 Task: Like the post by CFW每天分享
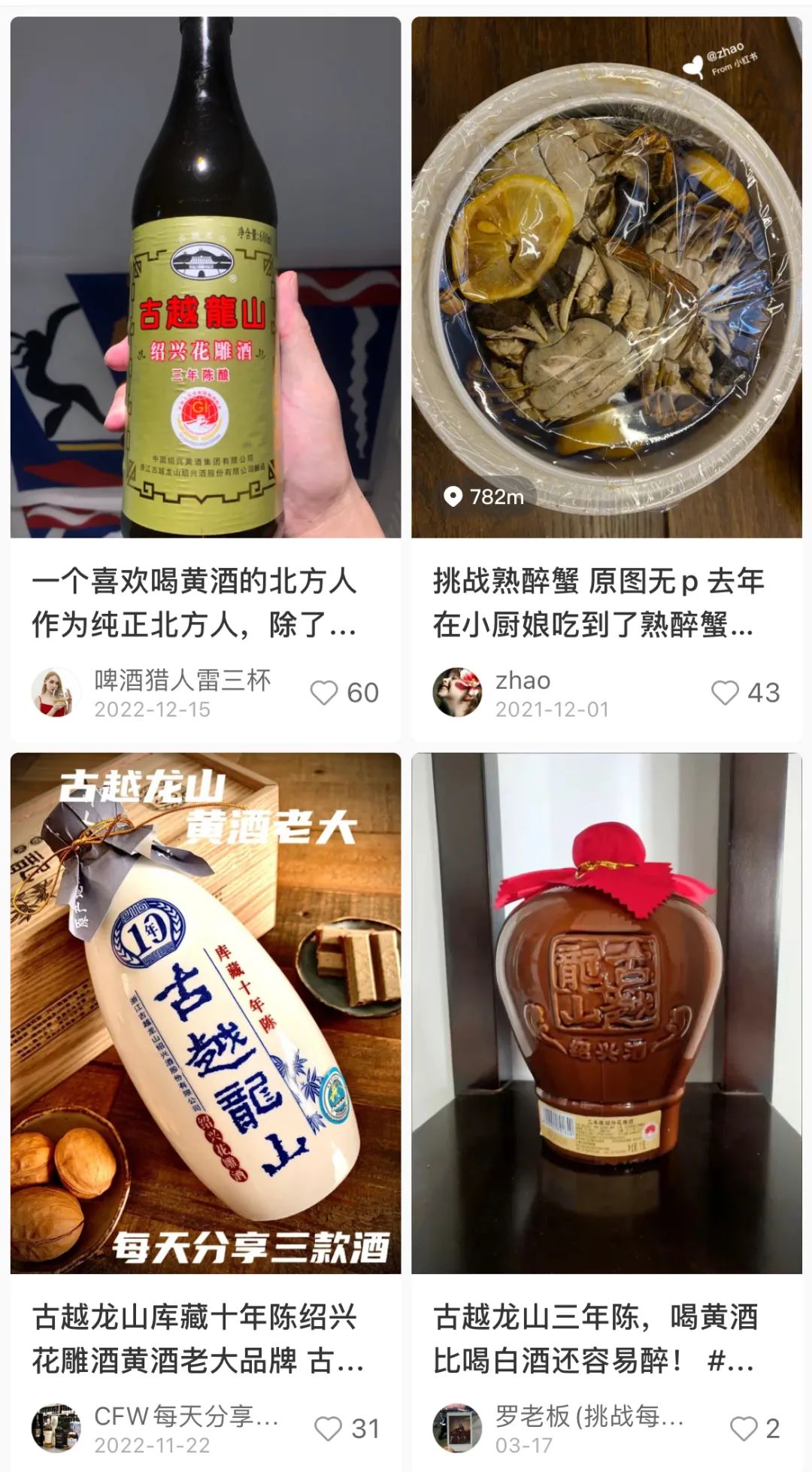tap(328, 1428)
